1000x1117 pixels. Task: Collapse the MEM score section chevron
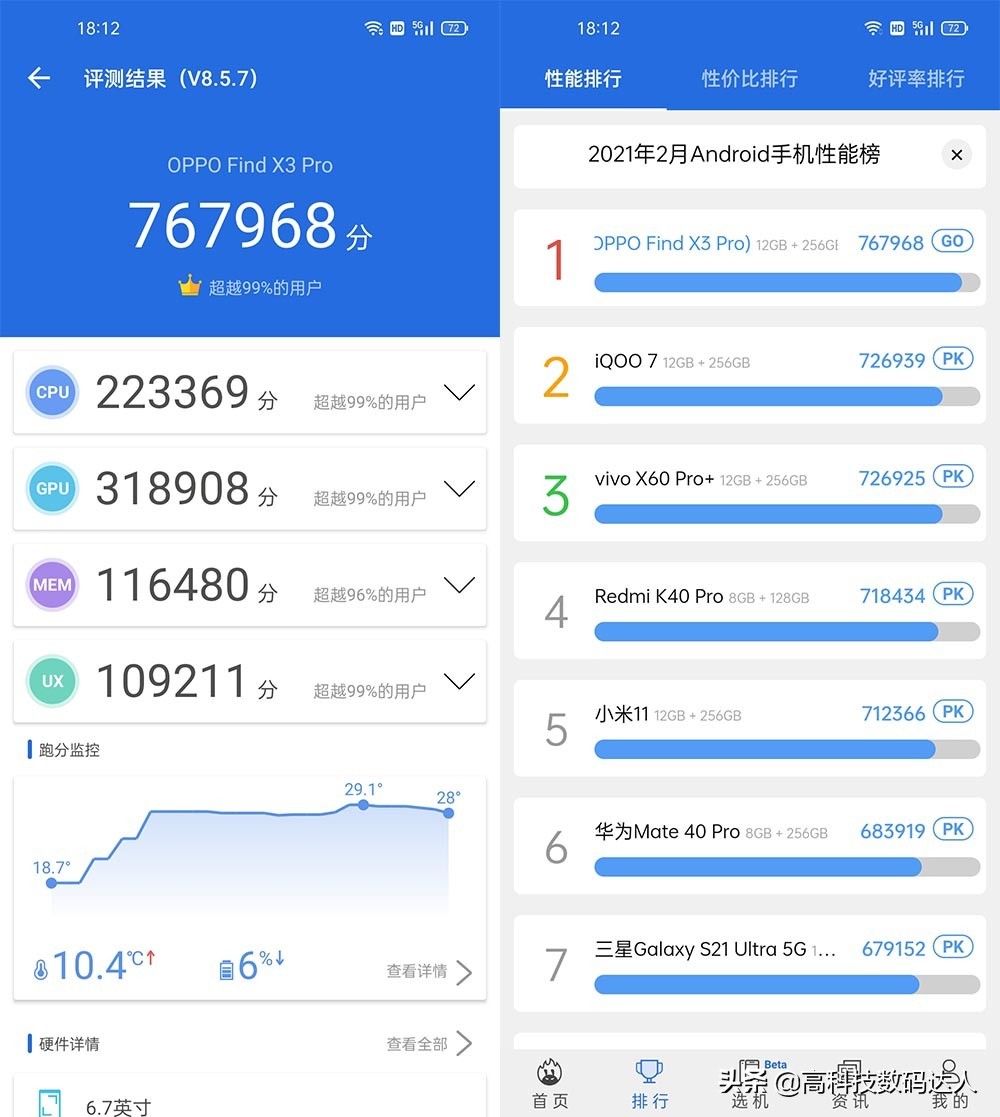point(459,584)
